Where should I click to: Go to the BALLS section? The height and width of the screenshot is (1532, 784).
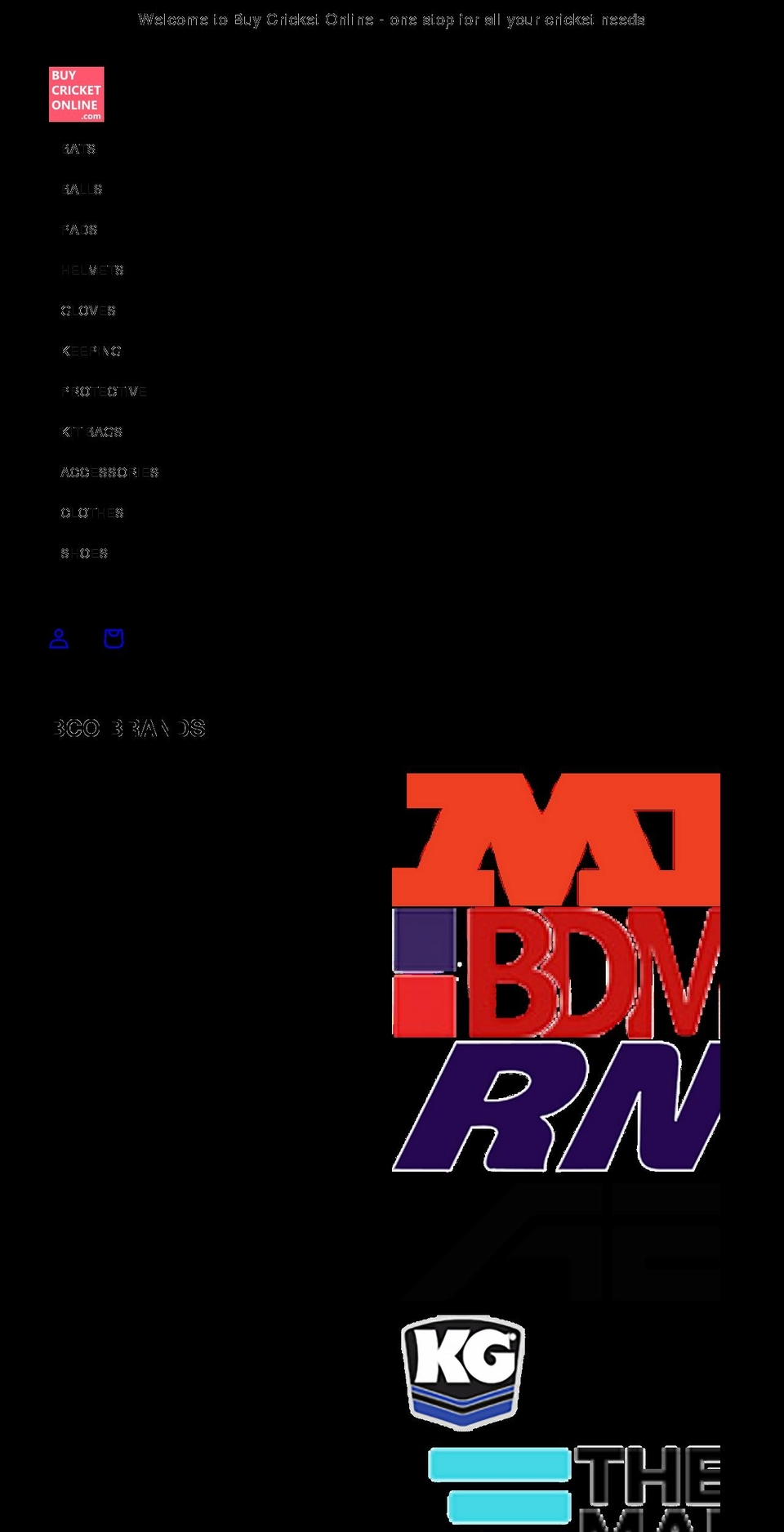point(82,190)
